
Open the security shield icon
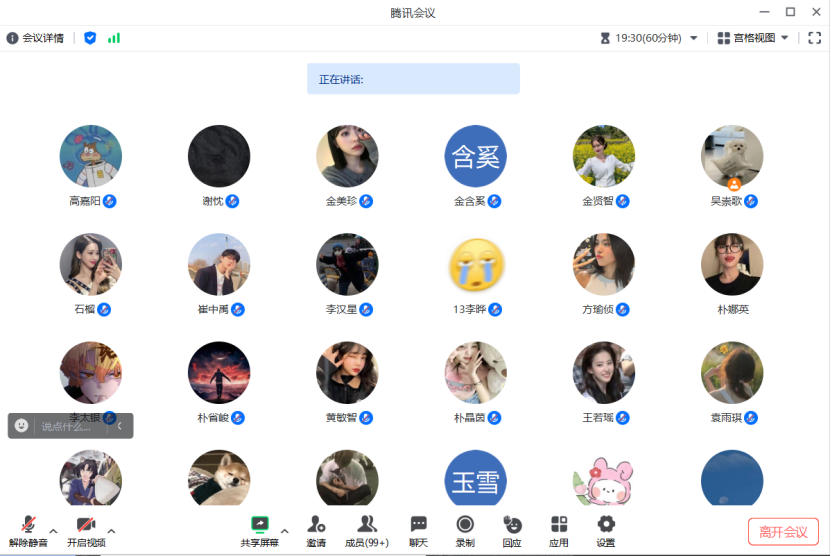pyautogui.click(x=90, y=38)
